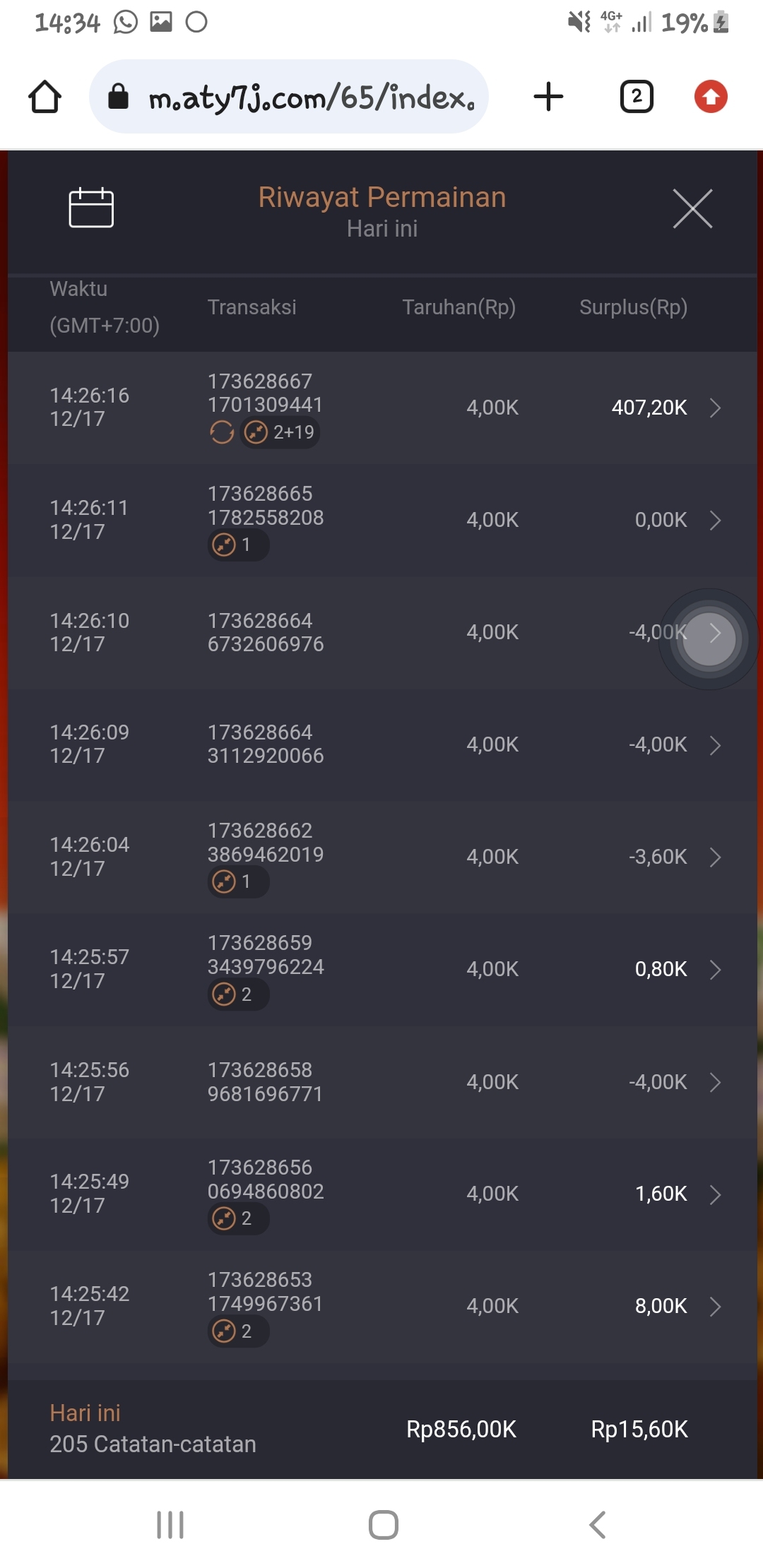The width and height of the screenshot is (763, 1568).
Task: Go to the browser home page
Action: point(45,97)
